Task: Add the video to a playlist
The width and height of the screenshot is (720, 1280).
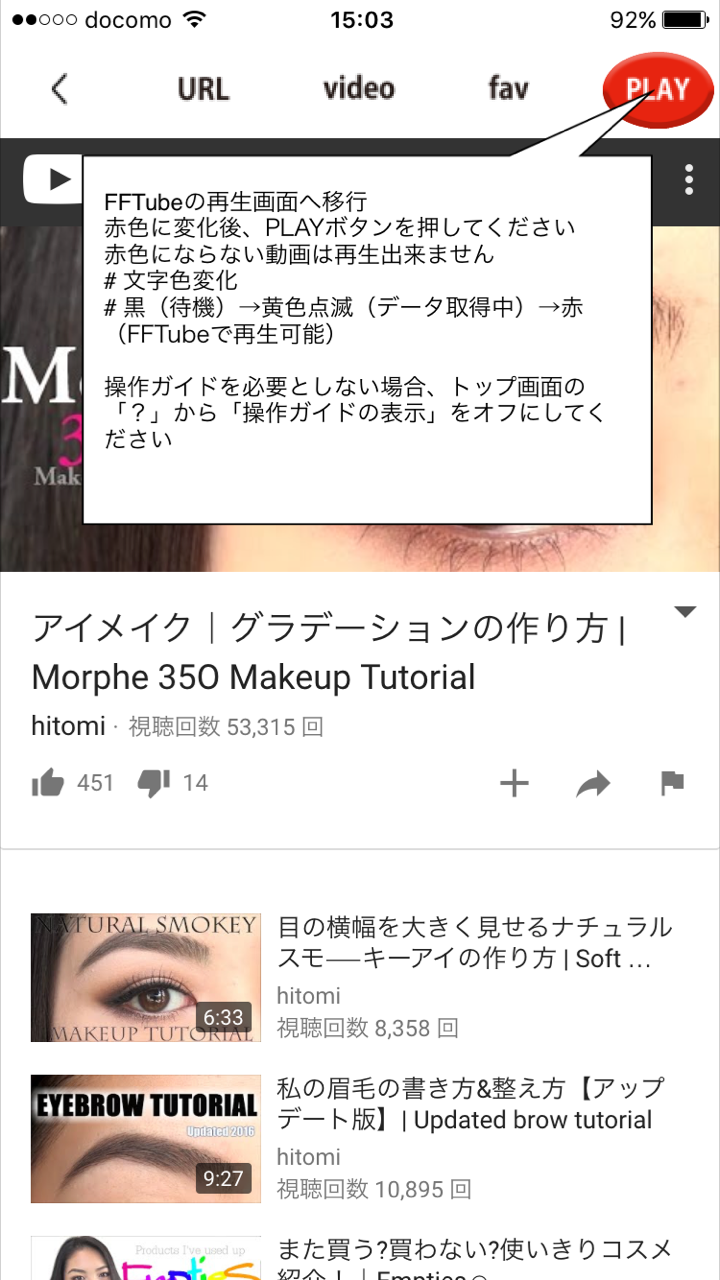Action: coord(514,783)
